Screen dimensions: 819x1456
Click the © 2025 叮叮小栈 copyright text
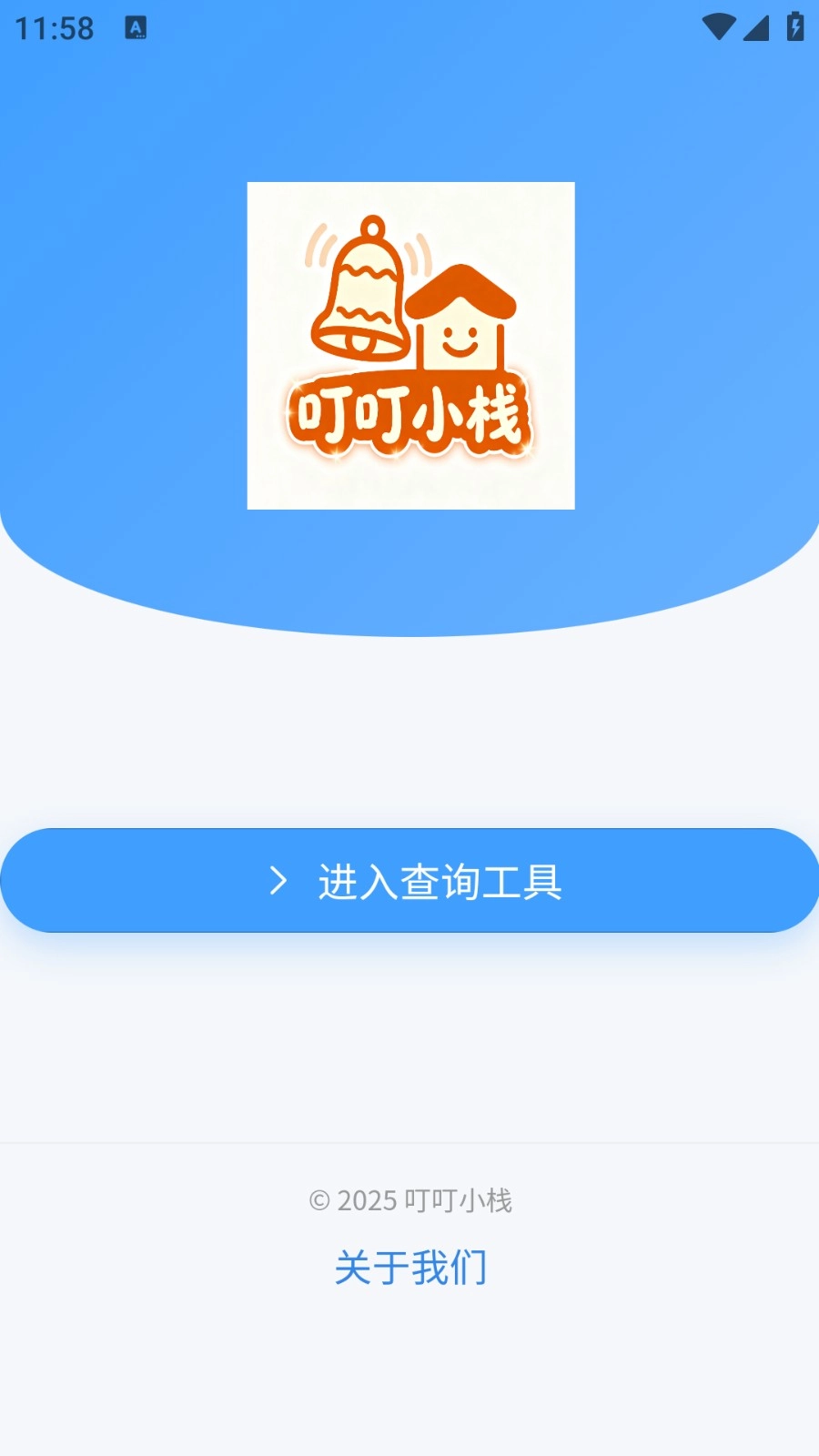coord(411,1200)
